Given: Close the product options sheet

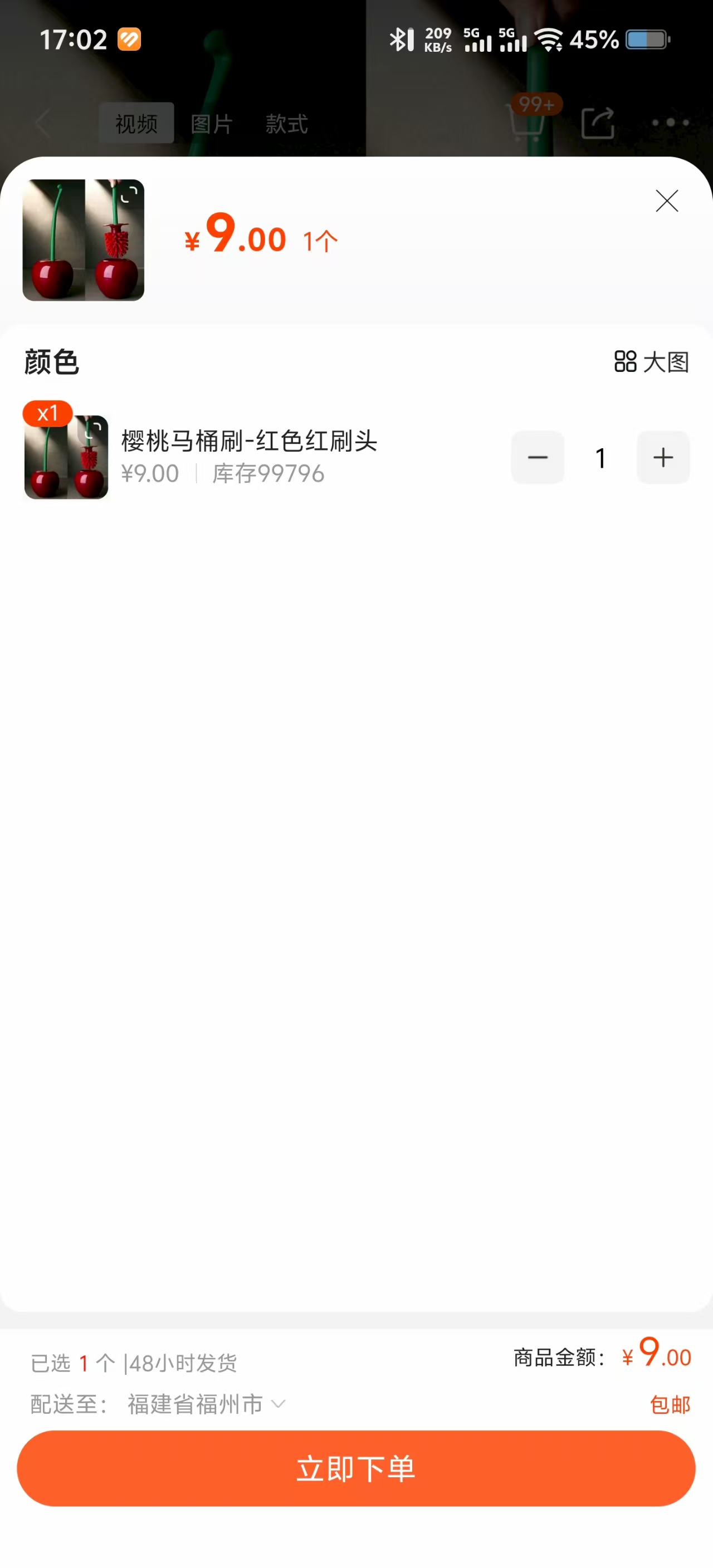Looking at the screenshot, I should (x=667, y=201).
